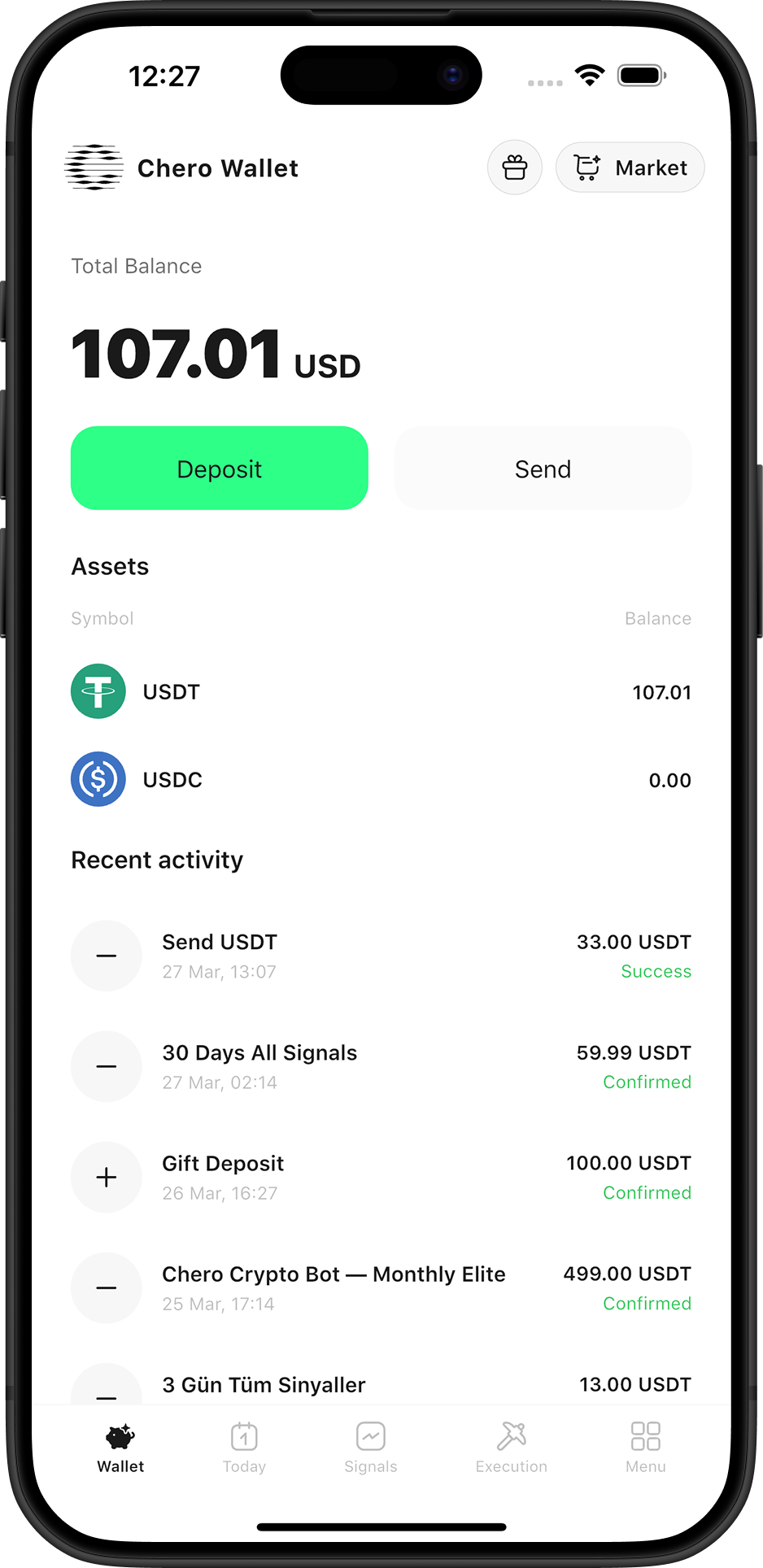Click the Chero Crypto Bot Monthly Elite entry
Screen dimensions: 763x1568
(381, 1287)
